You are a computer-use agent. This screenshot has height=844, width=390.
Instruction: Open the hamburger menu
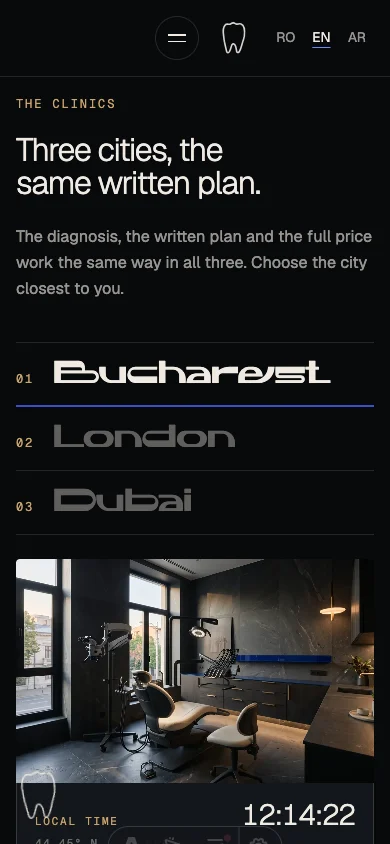(177, 38)
